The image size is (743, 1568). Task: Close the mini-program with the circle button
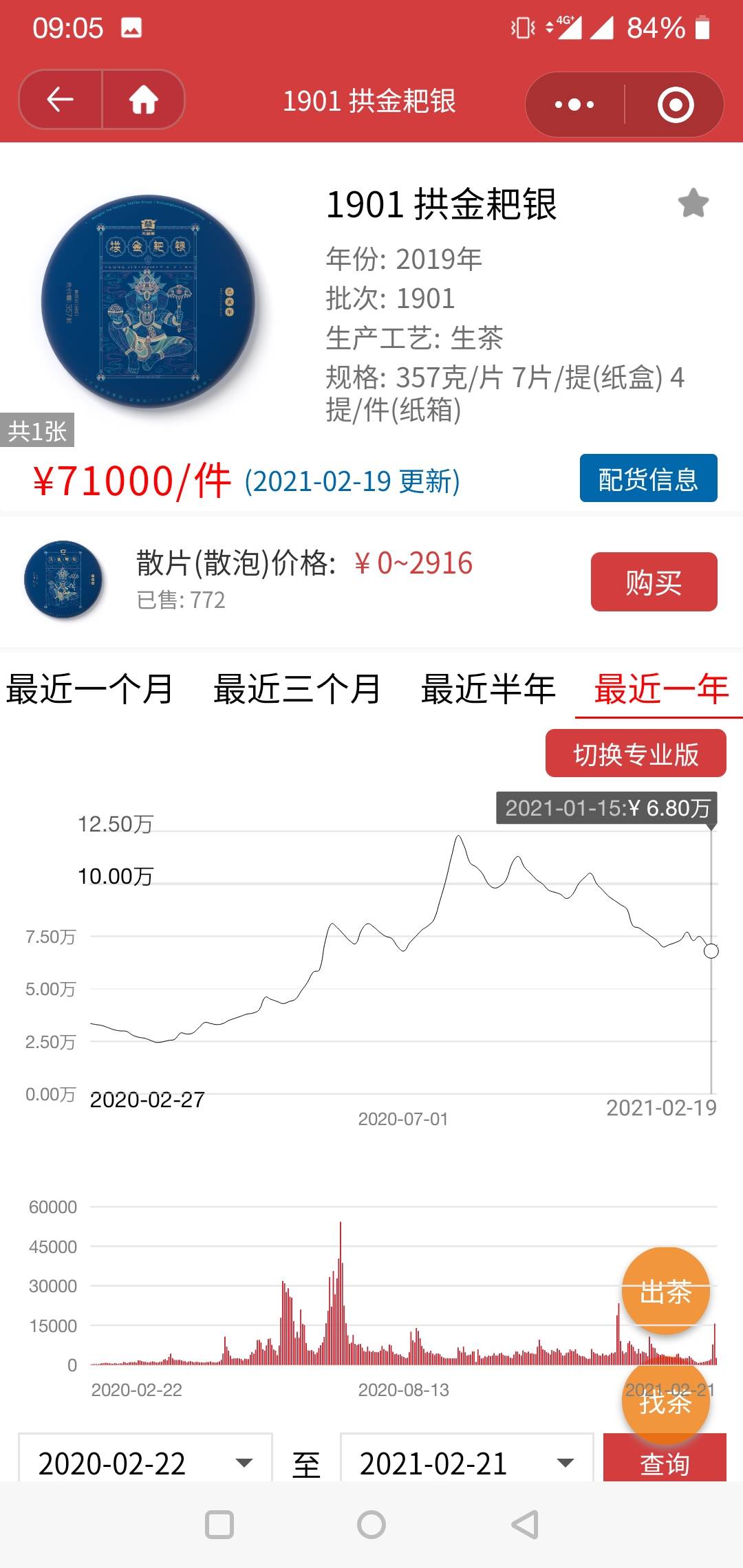pos(675,105)
